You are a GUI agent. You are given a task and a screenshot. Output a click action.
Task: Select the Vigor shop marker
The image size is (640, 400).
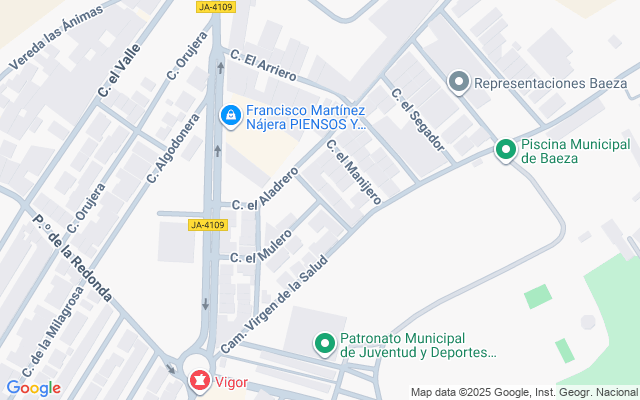click(200, 381)
